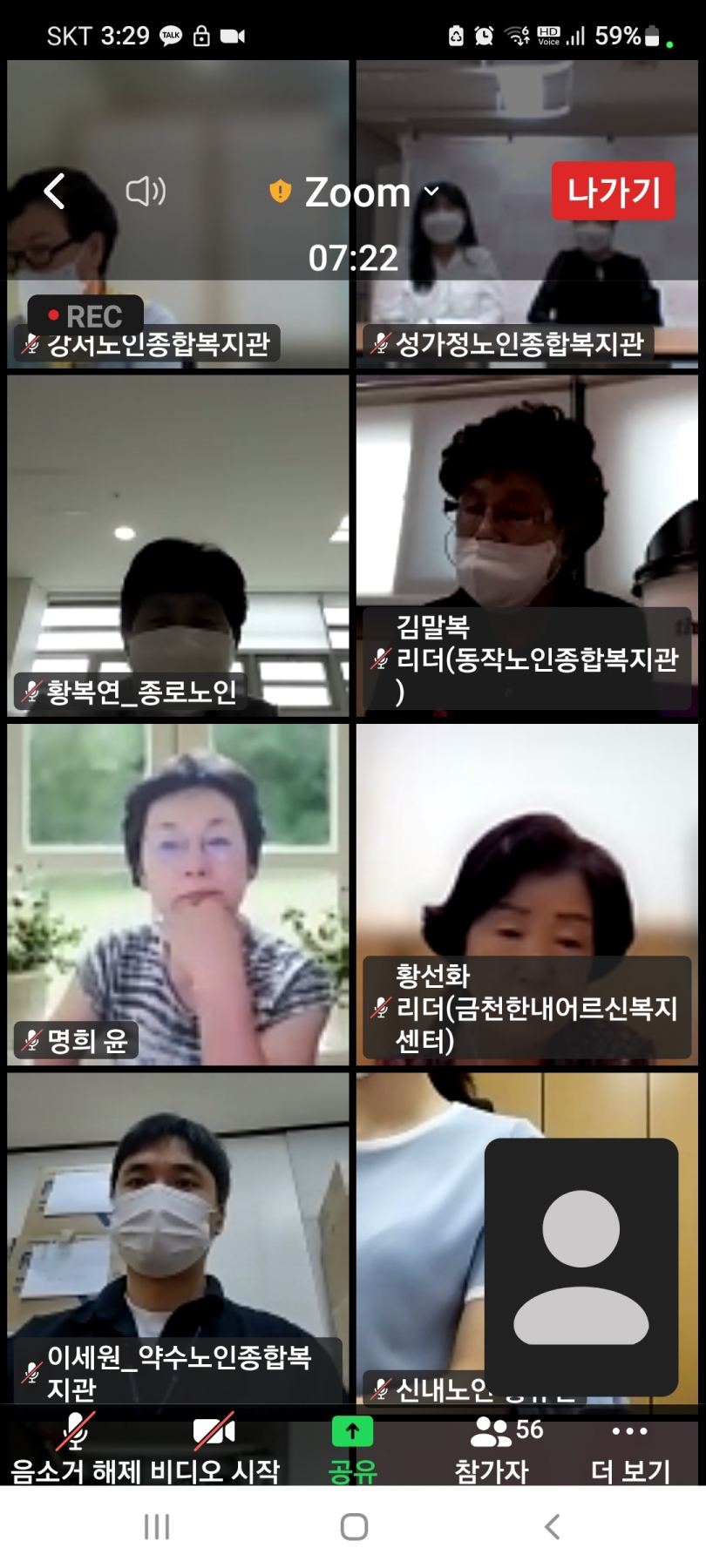Select 이세원_약수노인종합복지관 video tile

click(178, 1237)
